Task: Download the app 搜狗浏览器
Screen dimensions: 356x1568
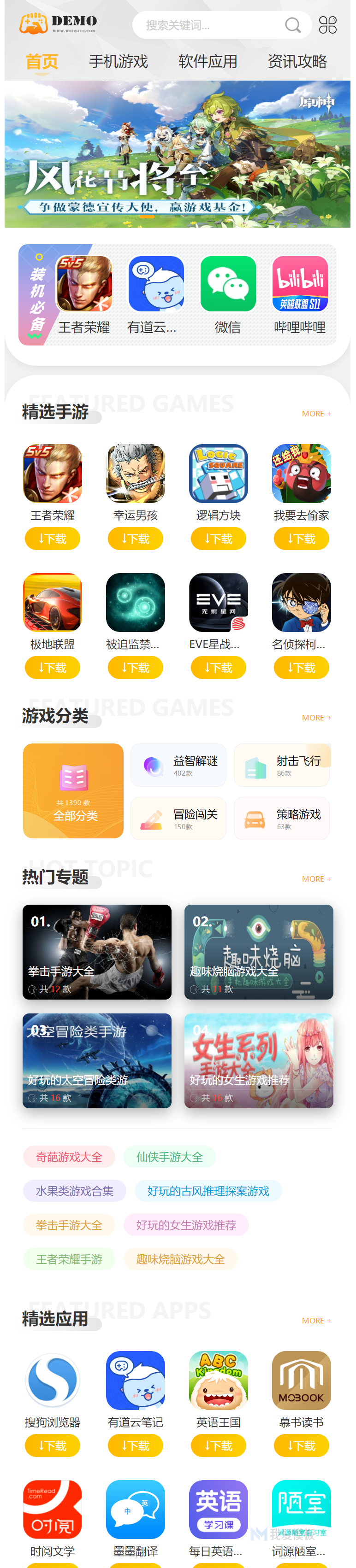Action: [53, 1445]
